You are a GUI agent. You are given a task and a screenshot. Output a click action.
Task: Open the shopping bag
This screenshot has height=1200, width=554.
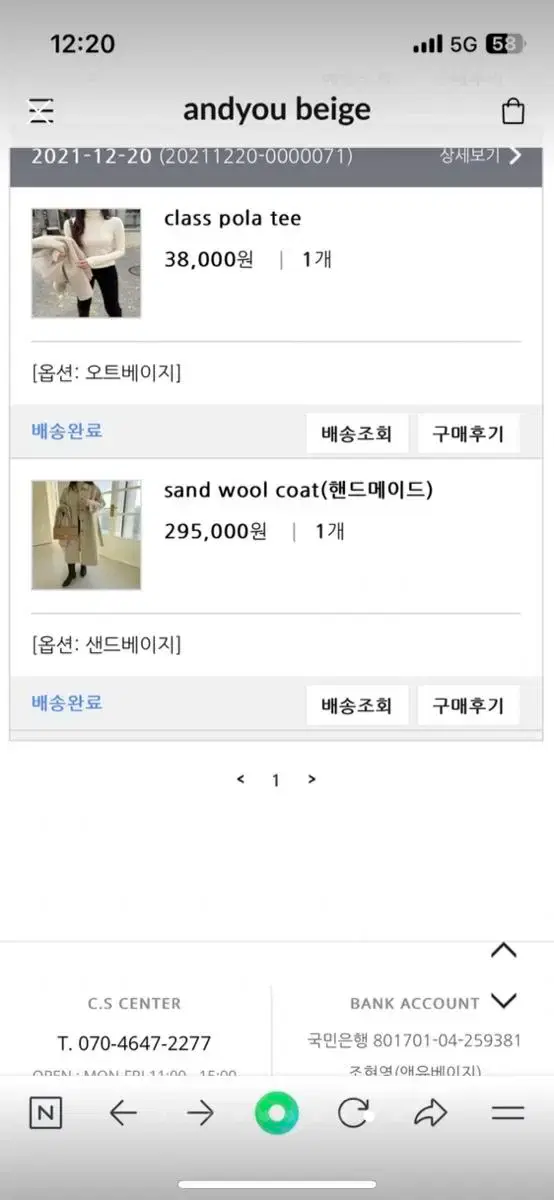pos(513,110)
